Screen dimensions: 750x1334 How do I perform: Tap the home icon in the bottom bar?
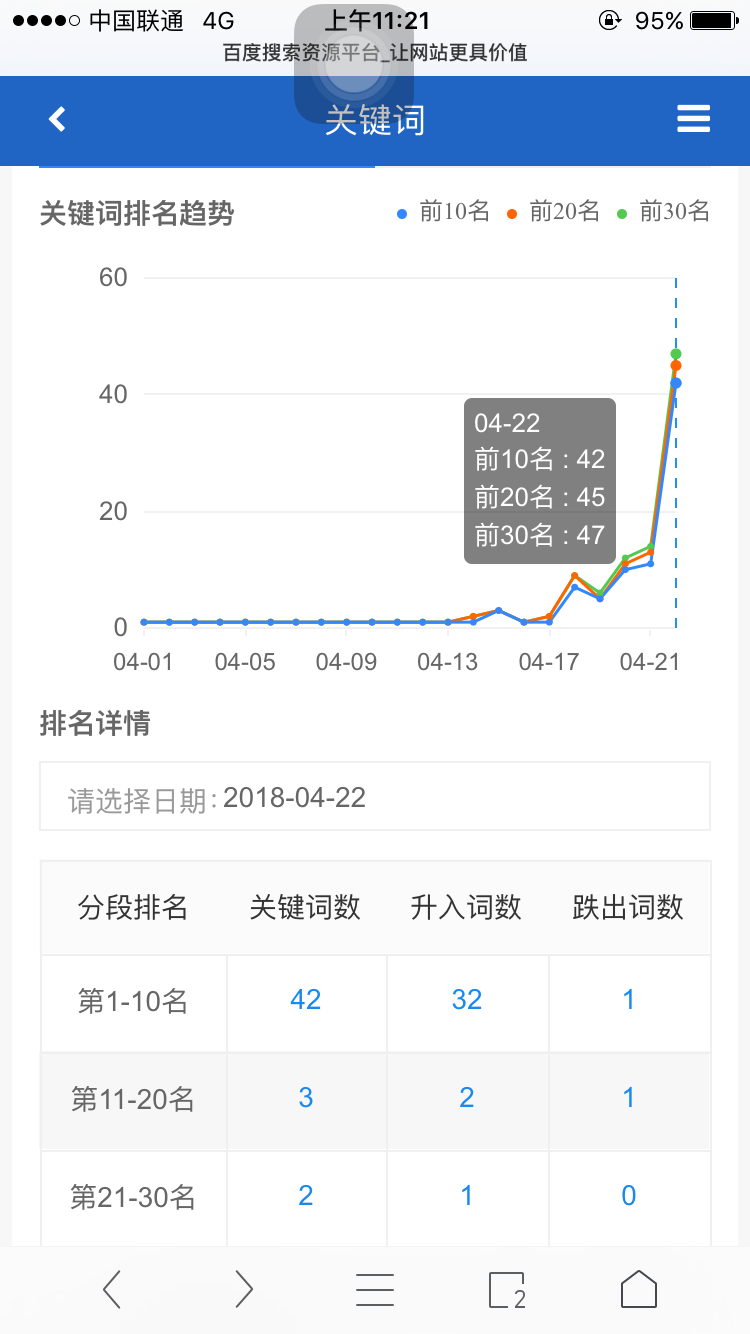click(x=639, y=1289)
